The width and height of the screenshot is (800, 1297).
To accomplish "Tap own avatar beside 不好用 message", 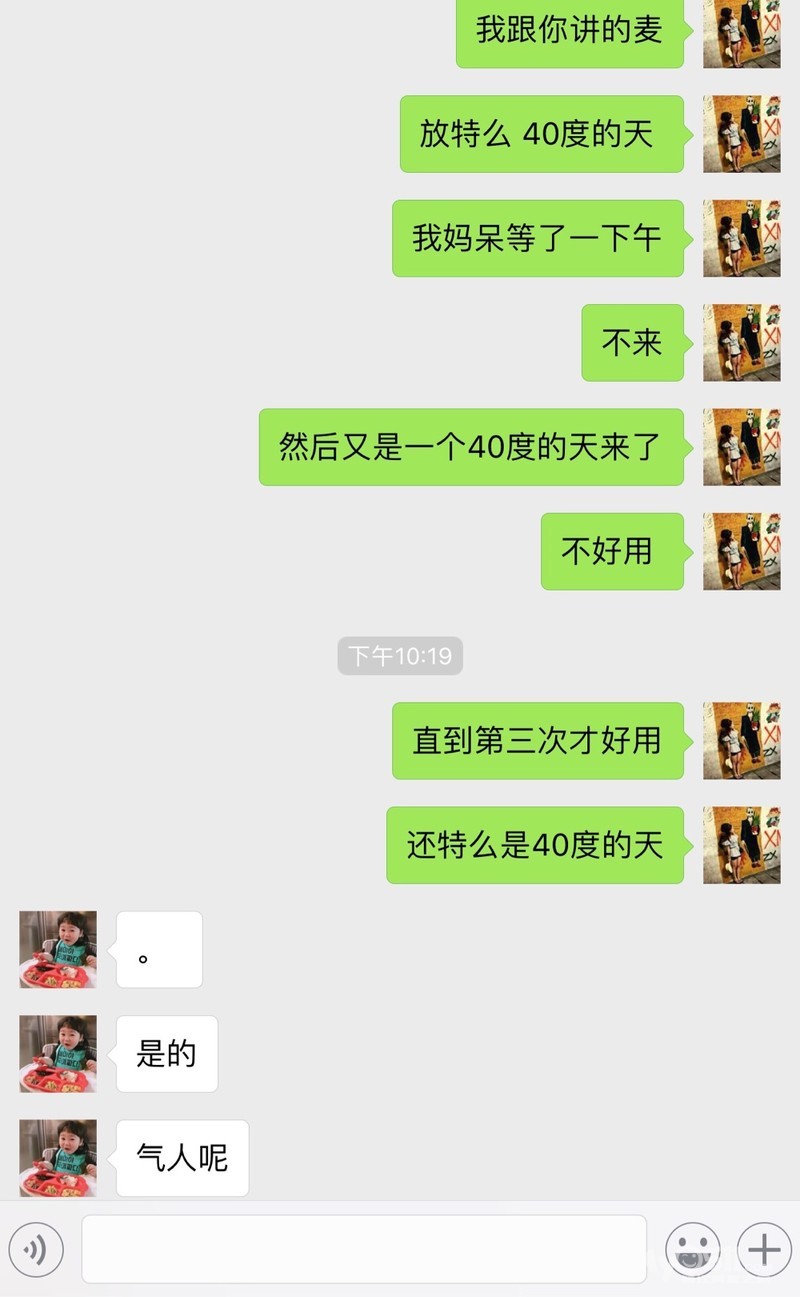I will (x=741, y=551).
